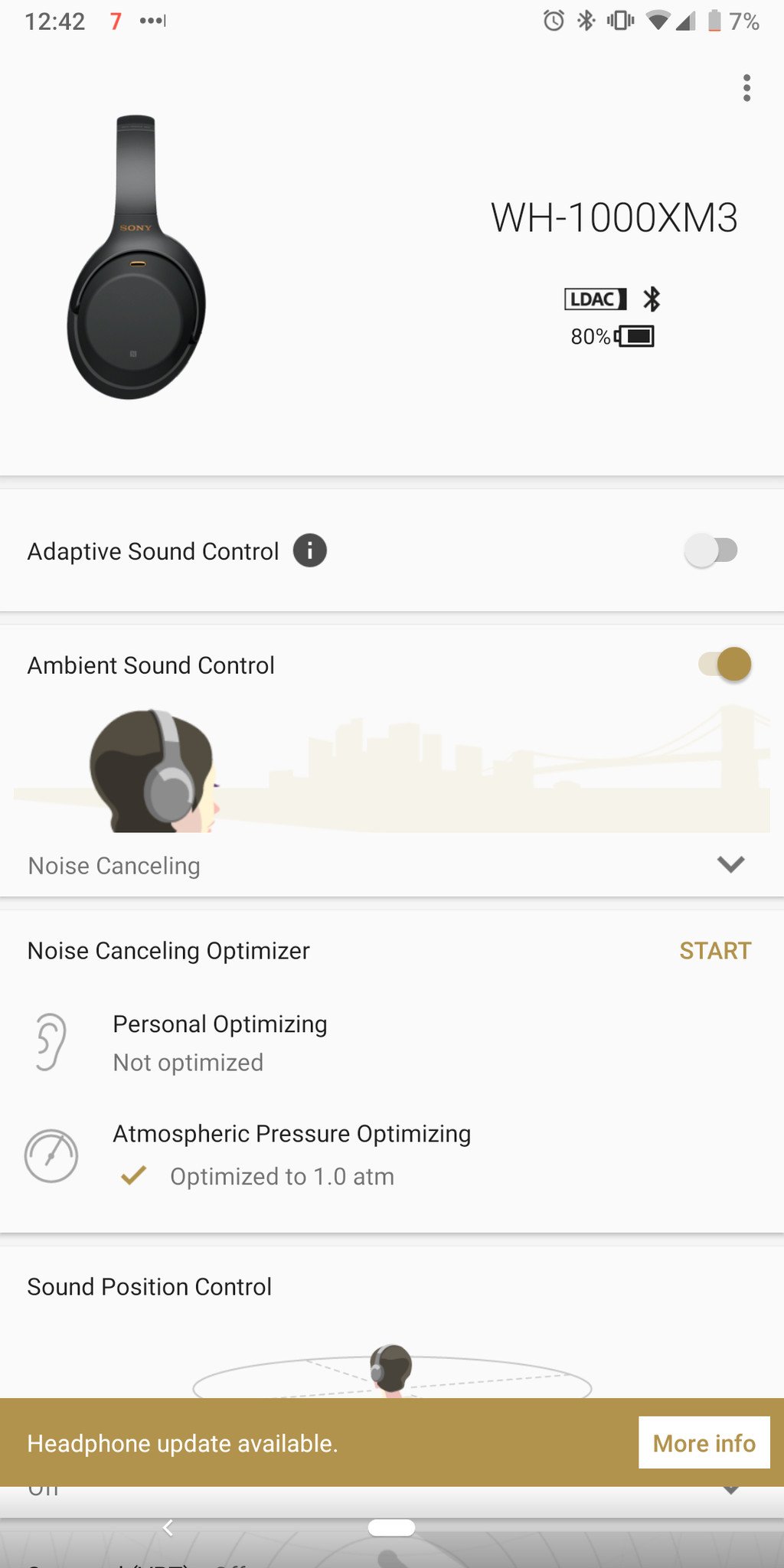
Task: Start the Noise Canceling Optimizer
Action: pyautogui.click(x=715, y=951)
